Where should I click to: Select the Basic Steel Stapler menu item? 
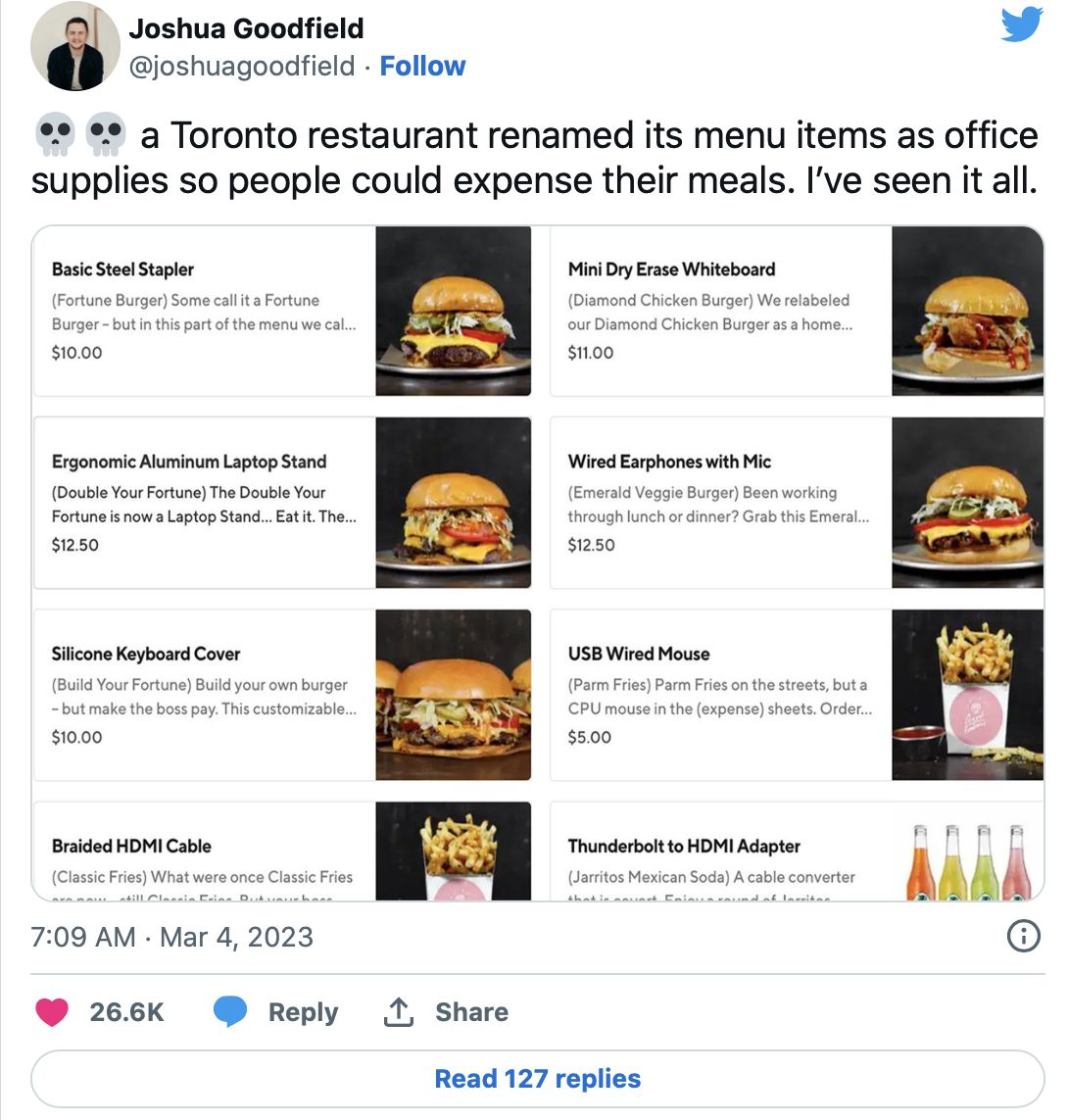tap(122, 268)
